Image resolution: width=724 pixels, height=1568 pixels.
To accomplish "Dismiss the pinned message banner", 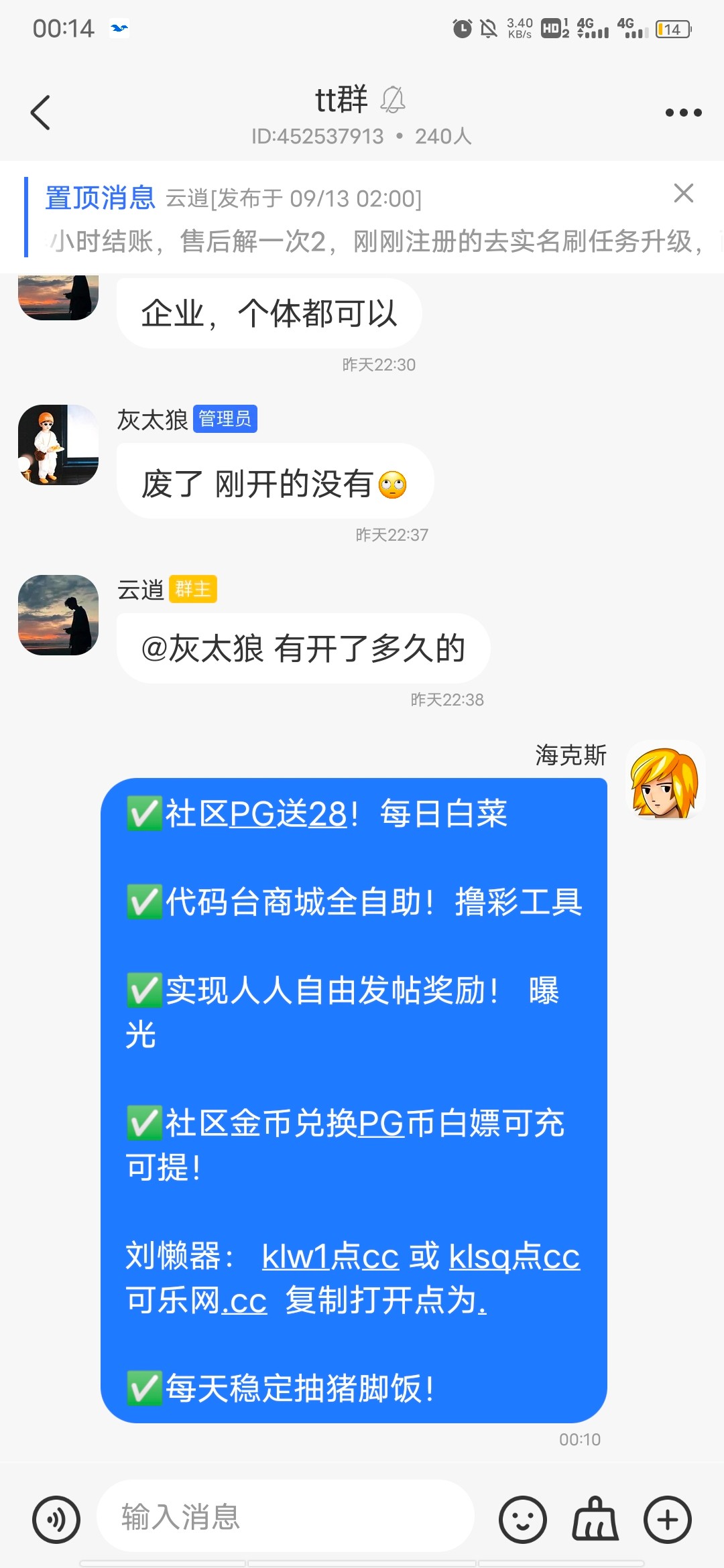I will pyautogui.click(x=683, y=194).
